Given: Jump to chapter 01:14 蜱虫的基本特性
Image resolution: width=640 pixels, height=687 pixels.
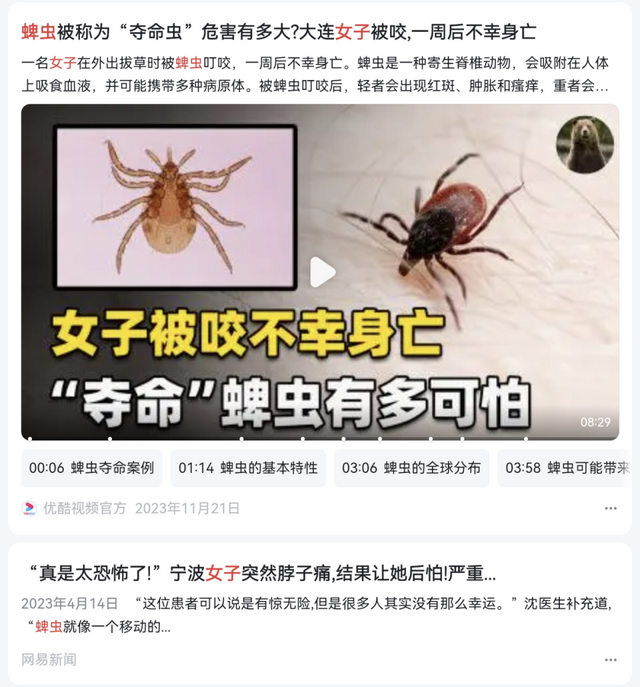Looking at the screenshot, I should [247, 468].
